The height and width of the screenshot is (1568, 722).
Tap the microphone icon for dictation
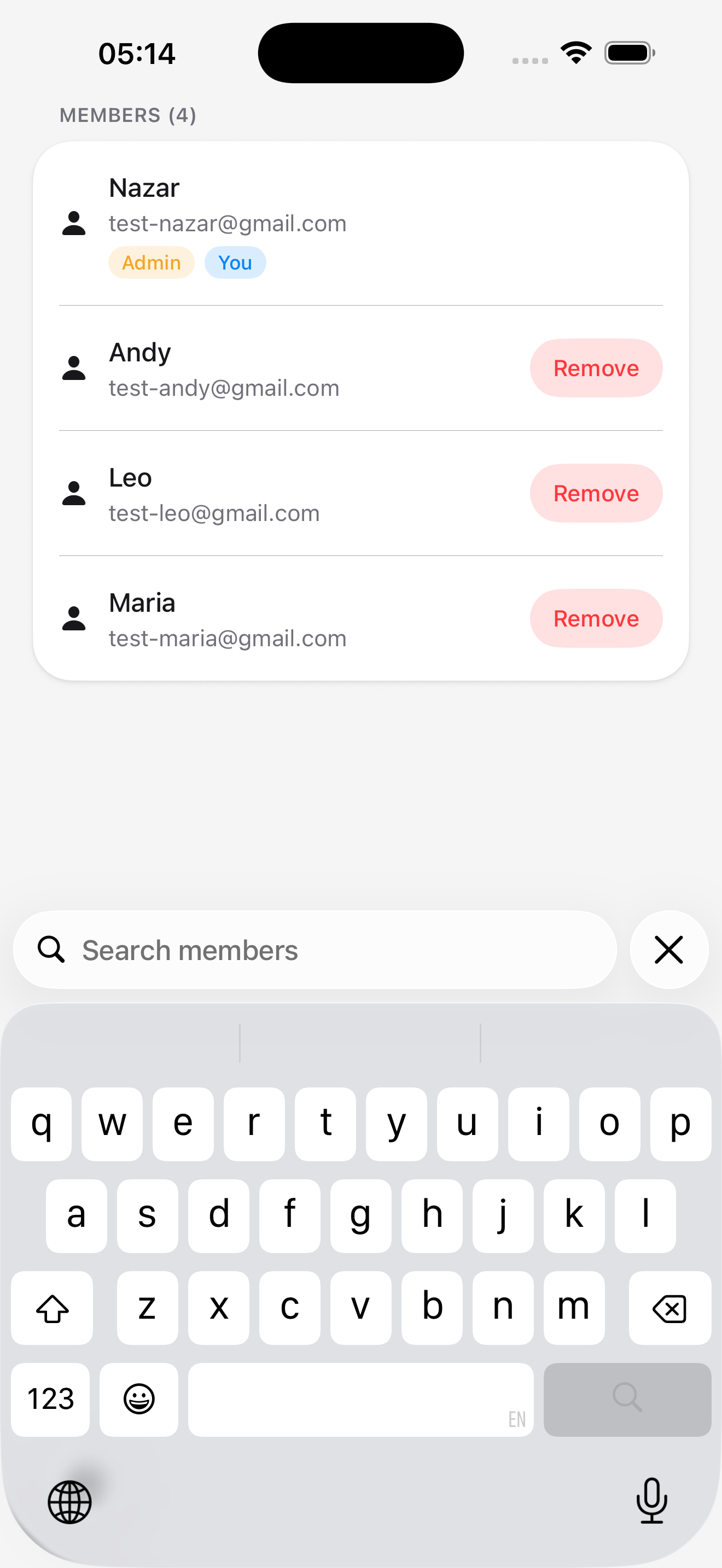(x=651, y=1503)
